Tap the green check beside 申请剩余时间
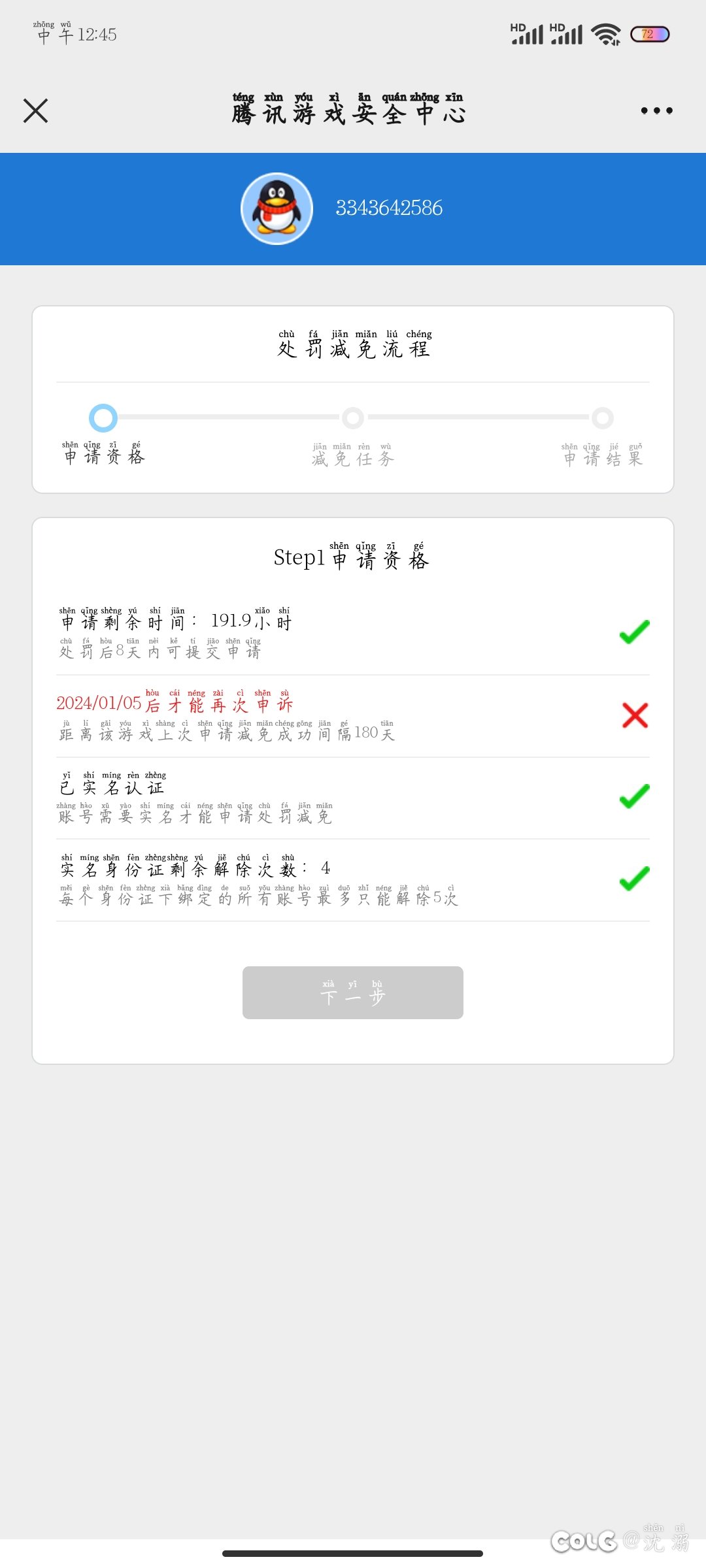Viewport: 706px width, 1568px height. tap(633, 631)
